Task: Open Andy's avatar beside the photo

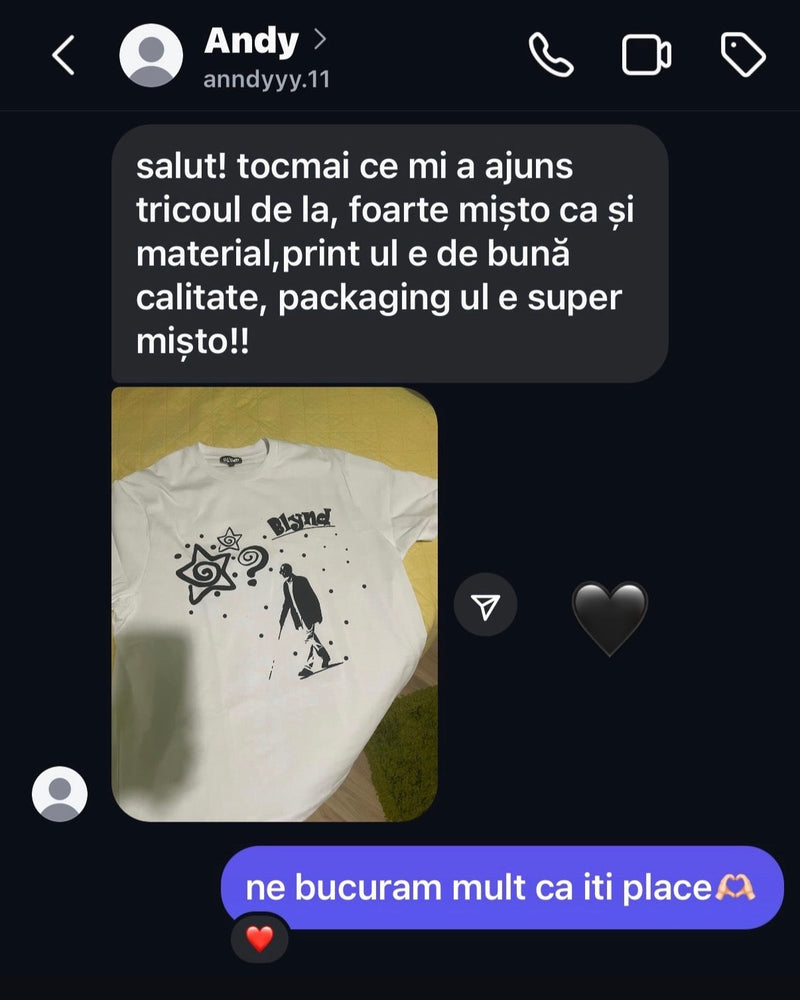Action: click(x=60, y=794)
